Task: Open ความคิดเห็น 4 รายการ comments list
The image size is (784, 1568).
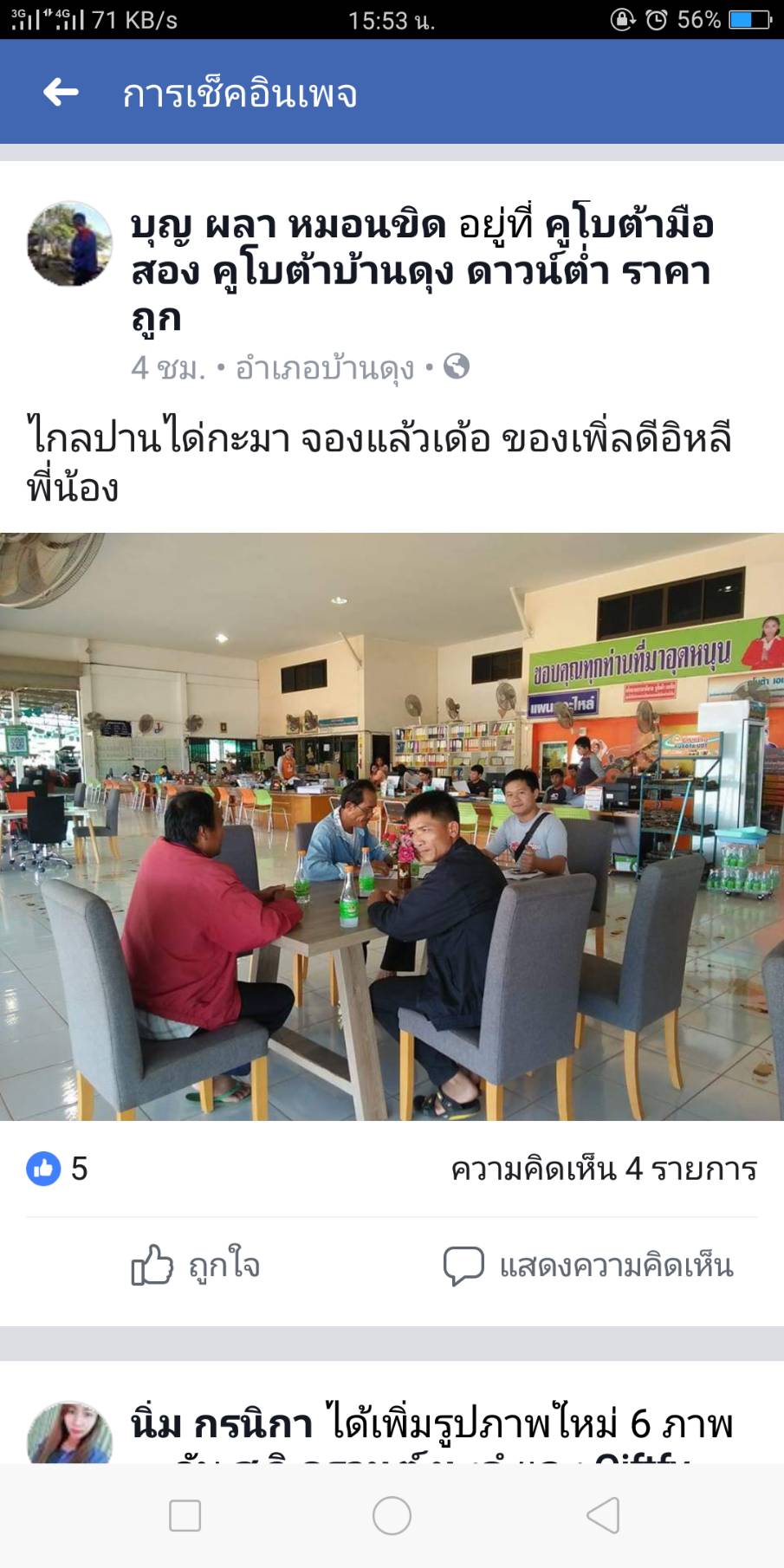Action: [x=604, y=1169]
